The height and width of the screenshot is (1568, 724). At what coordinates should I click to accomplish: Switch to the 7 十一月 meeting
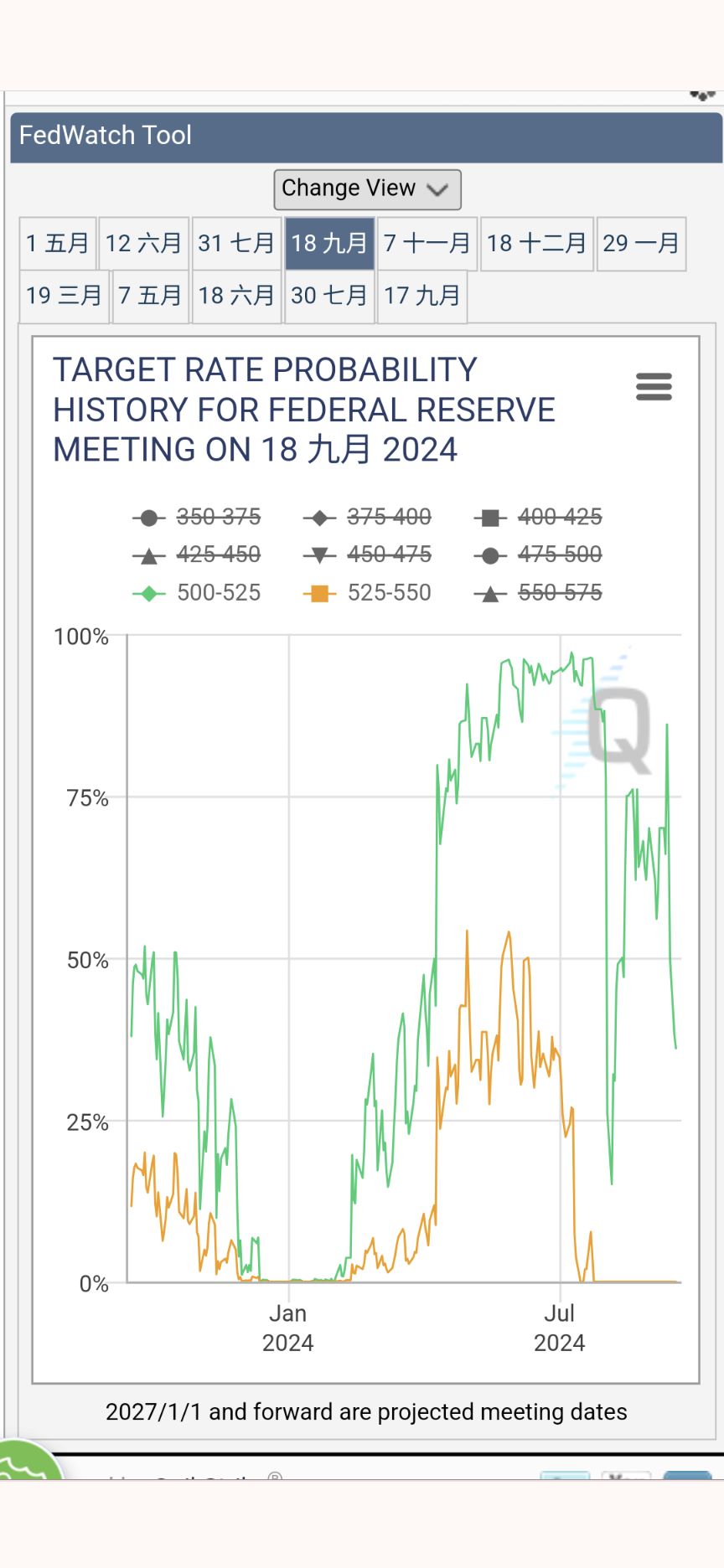[427, 244]
